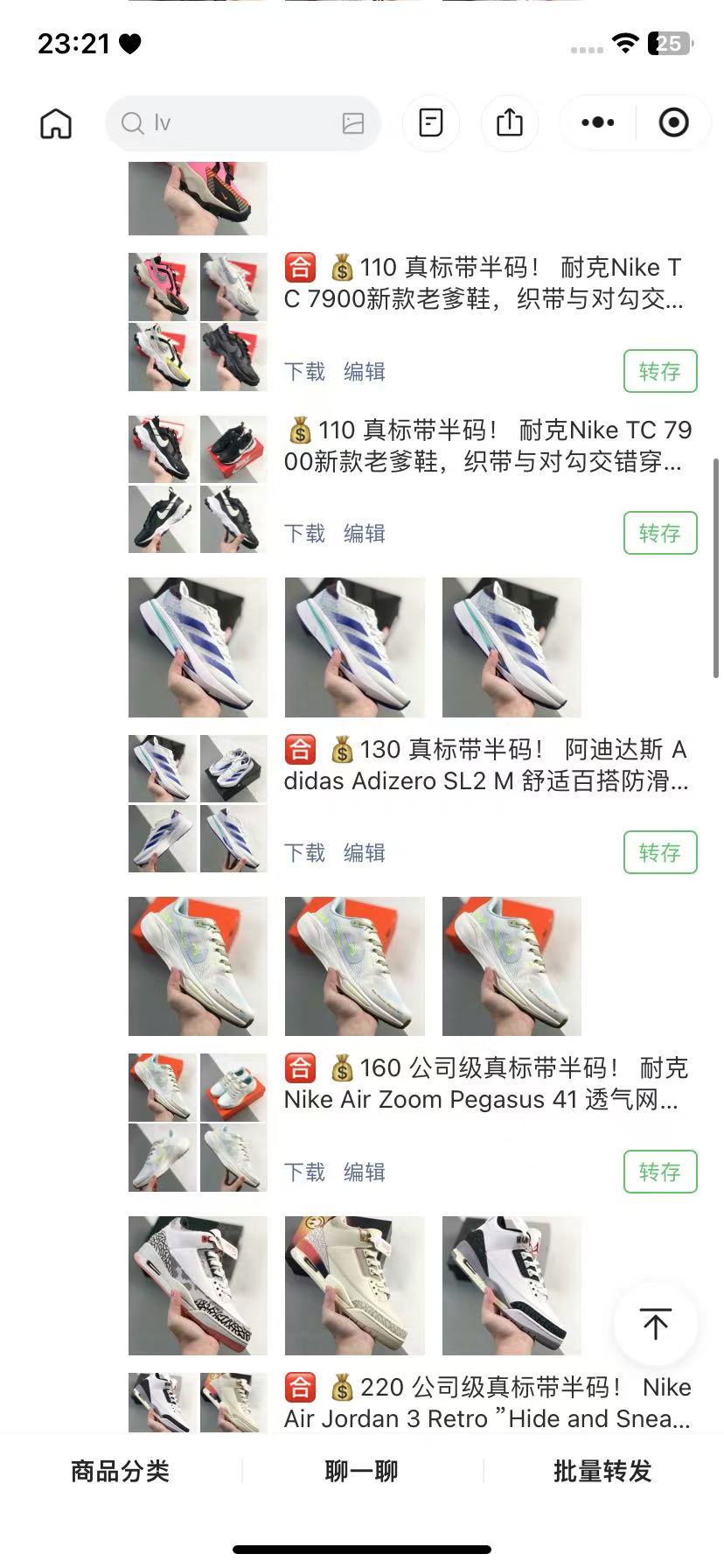Open 商品分类 product categories
724x1568 pixels.
(x=120, y=1472)
